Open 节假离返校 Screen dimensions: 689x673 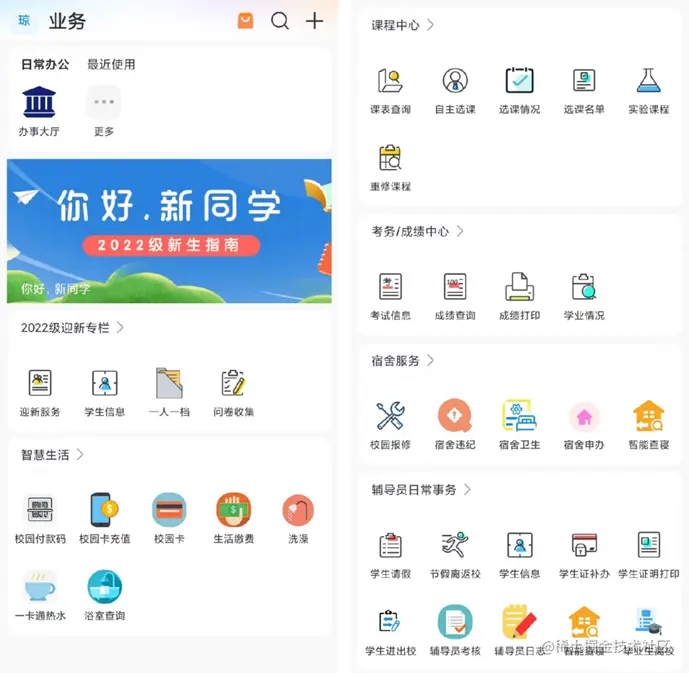[455, 554]
